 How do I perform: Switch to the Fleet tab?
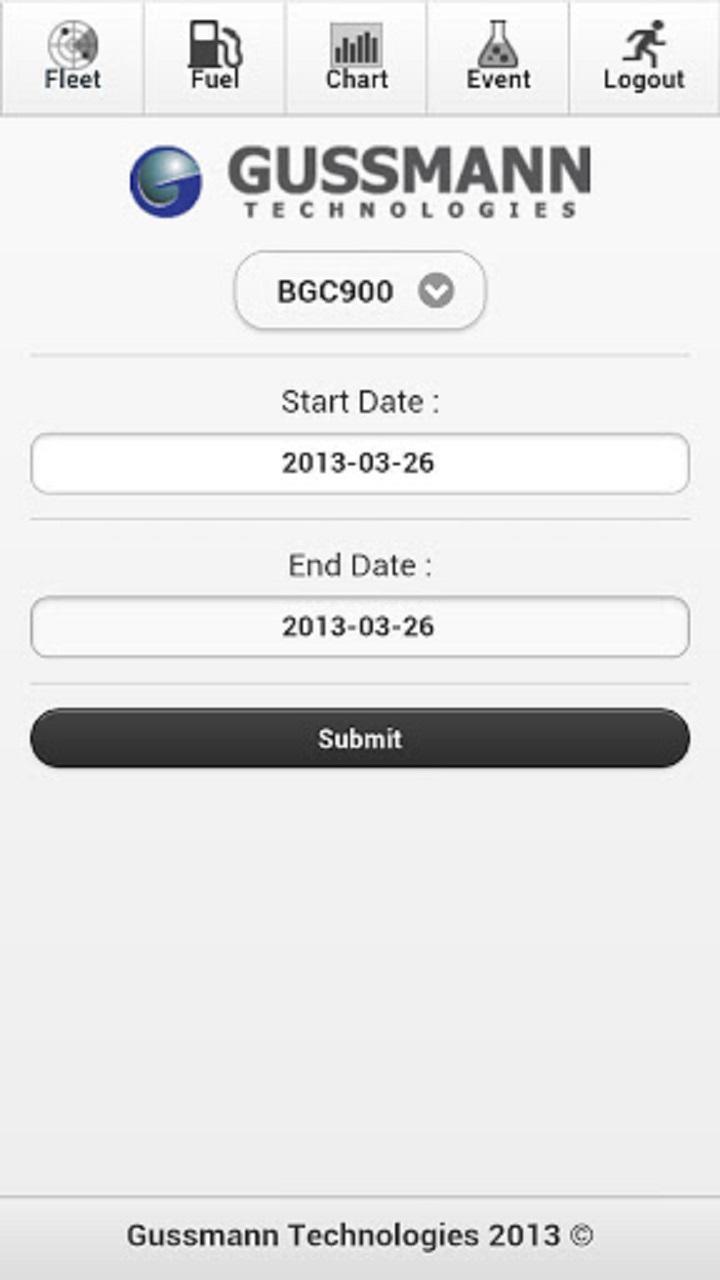tap(72, 58)
